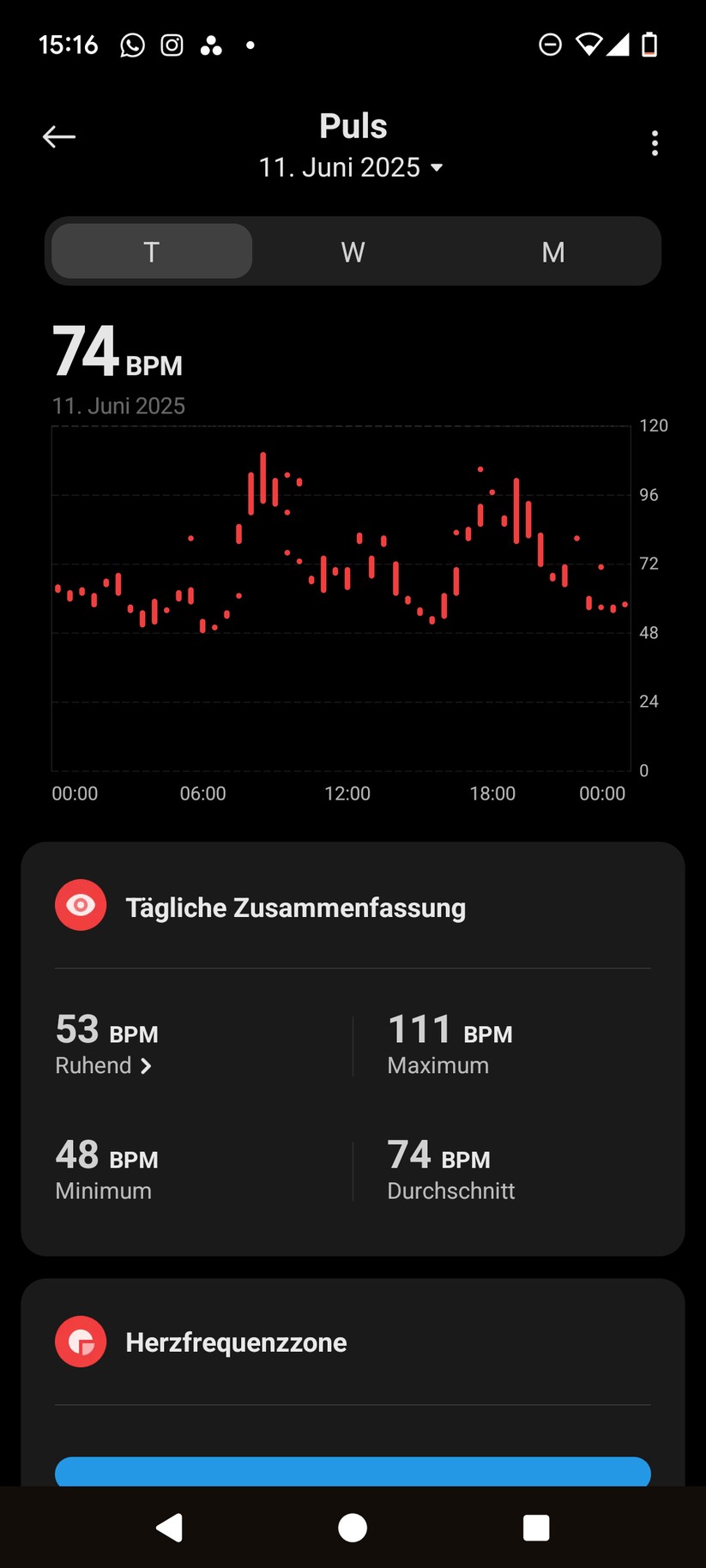Open recent apps from navigation bar
706x1568 pixels.
tap(536, 1527)
